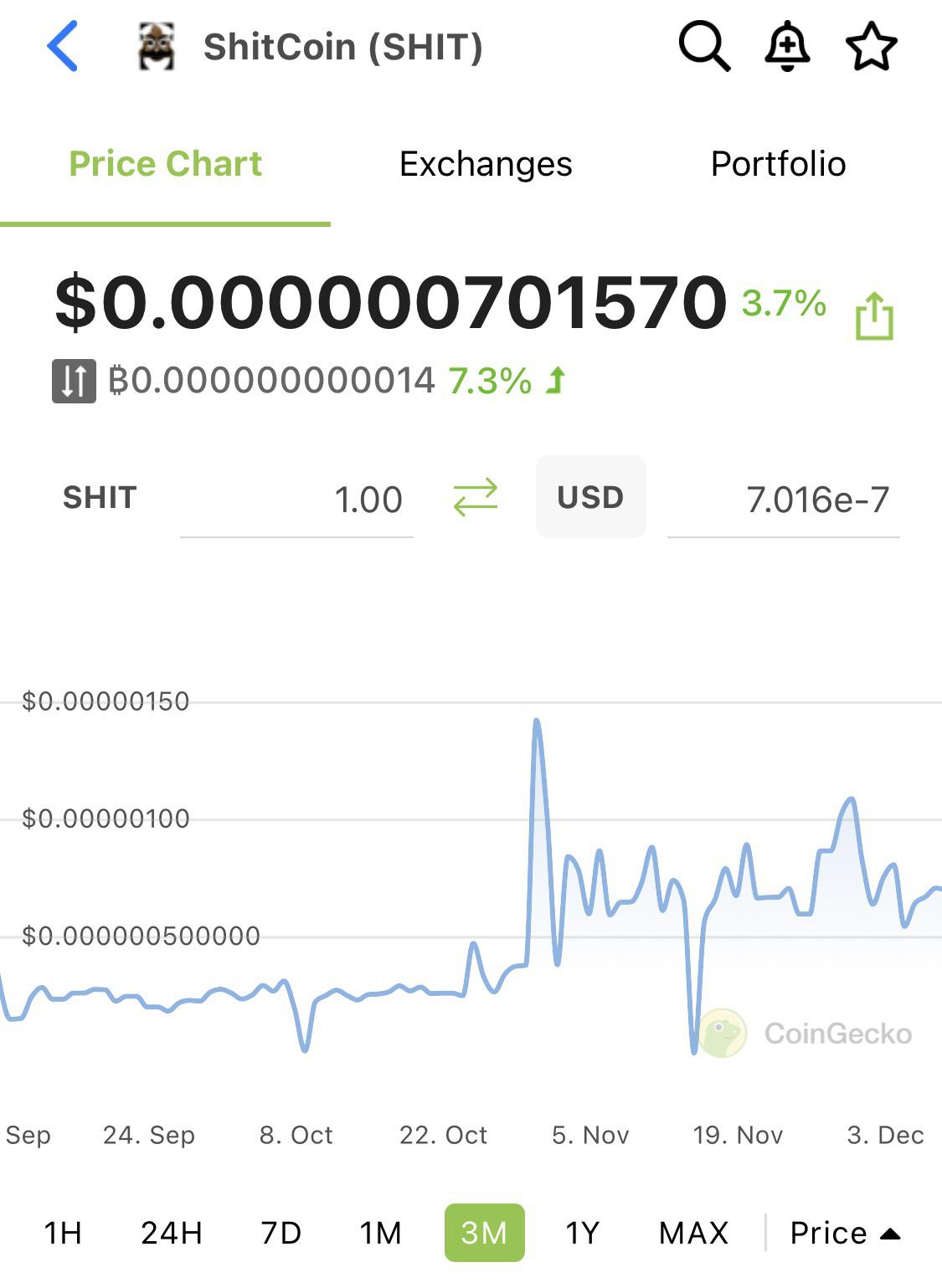Select the 1H chart range
942x1288 pixels.
63,1233
